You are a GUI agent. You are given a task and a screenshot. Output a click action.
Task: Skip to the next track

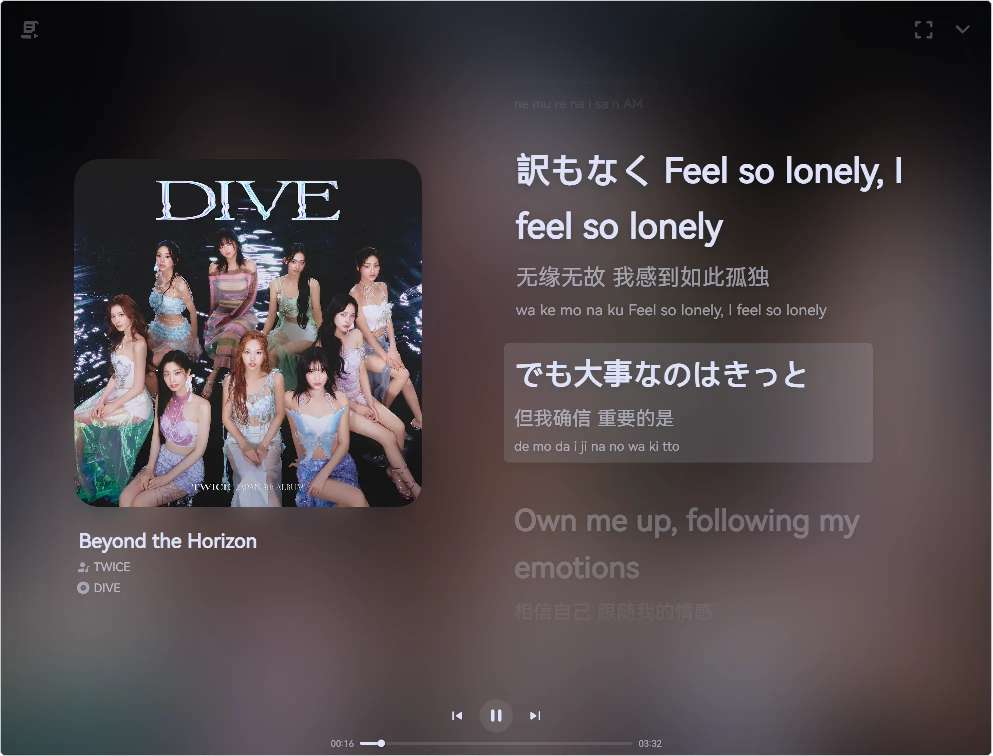pyautogui.click(x=535, y=715)
